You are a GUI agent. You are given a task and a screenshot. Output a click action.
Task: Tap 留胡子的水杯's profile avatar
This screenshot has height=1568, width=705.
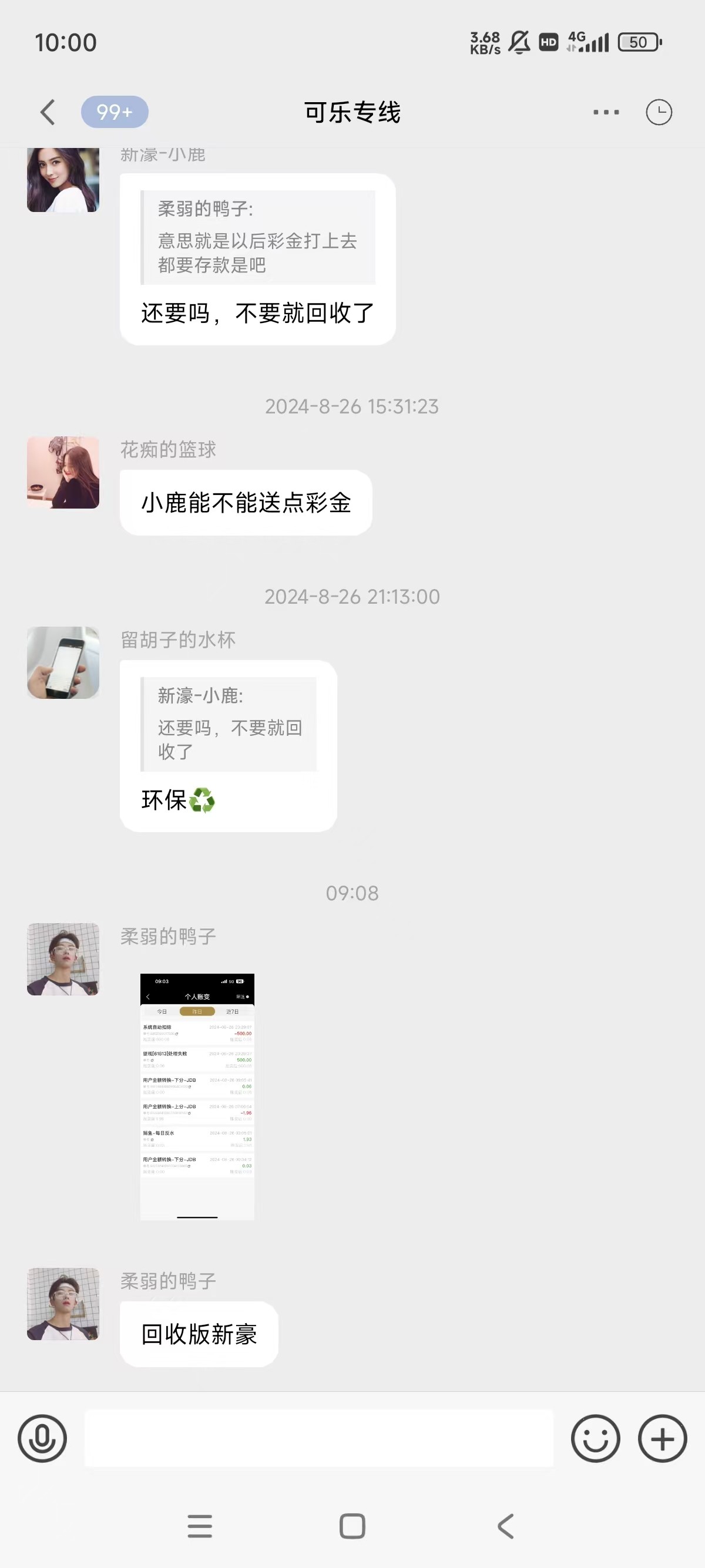click(x=63, y=663)
